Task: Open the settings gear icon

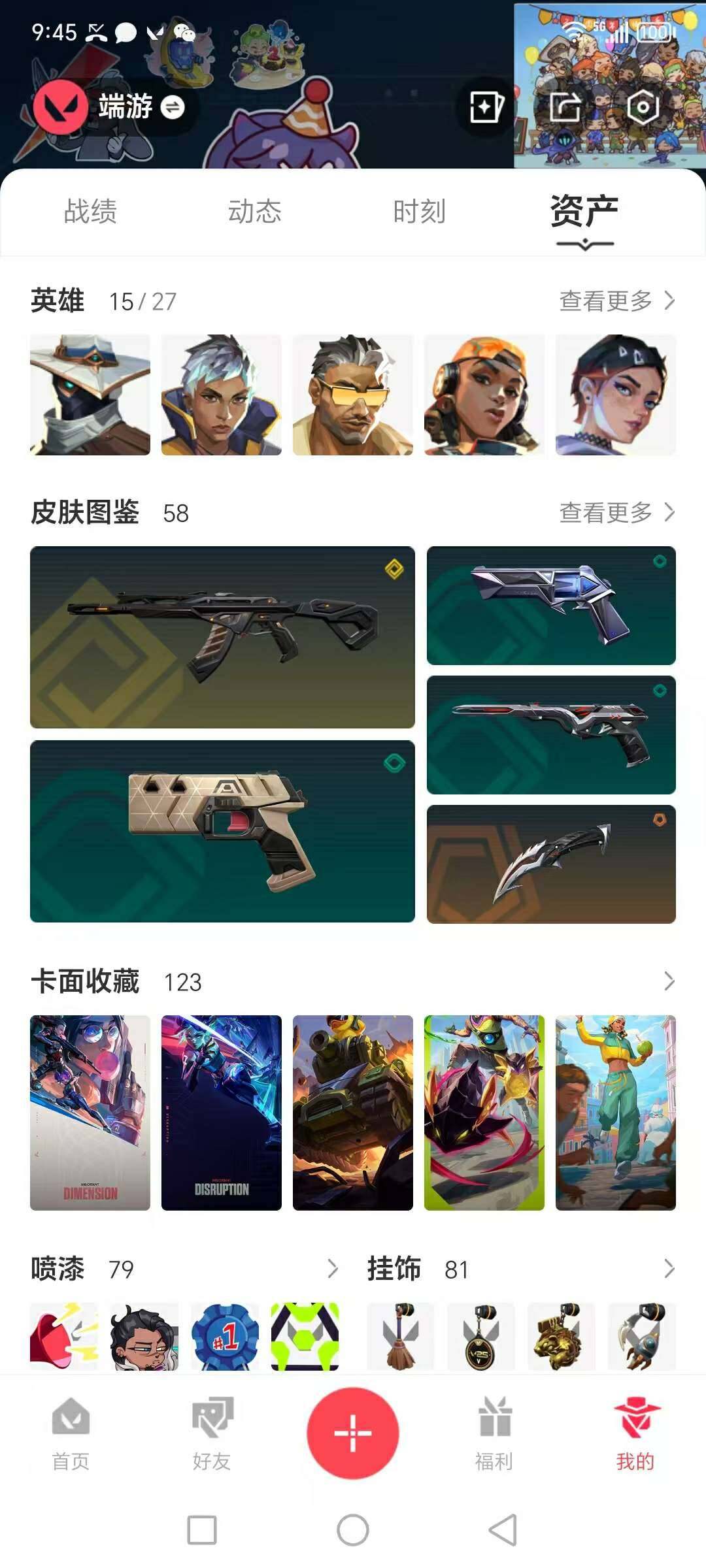Action: coord(643,107)
